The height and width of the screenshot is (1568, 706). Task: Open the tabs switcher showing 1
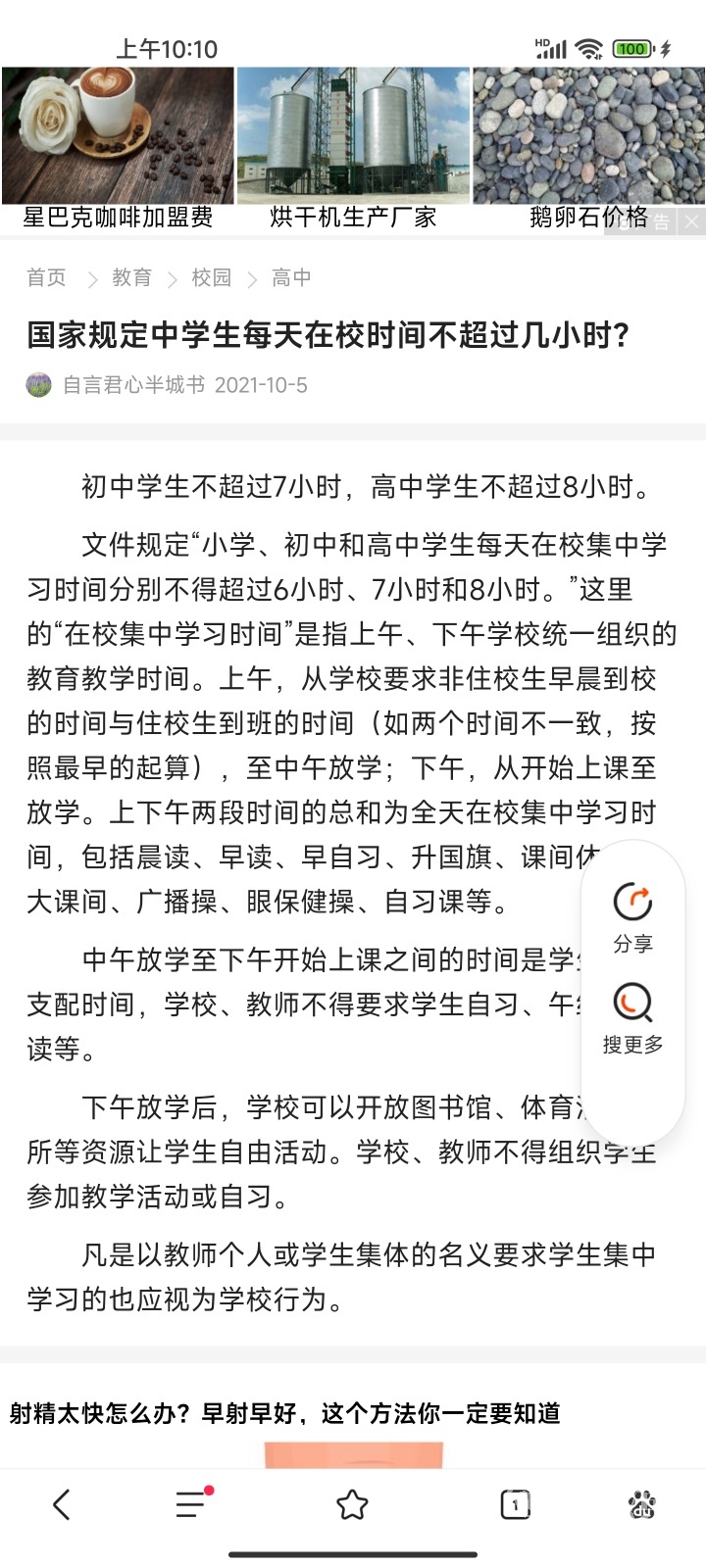click(515, 1504)
